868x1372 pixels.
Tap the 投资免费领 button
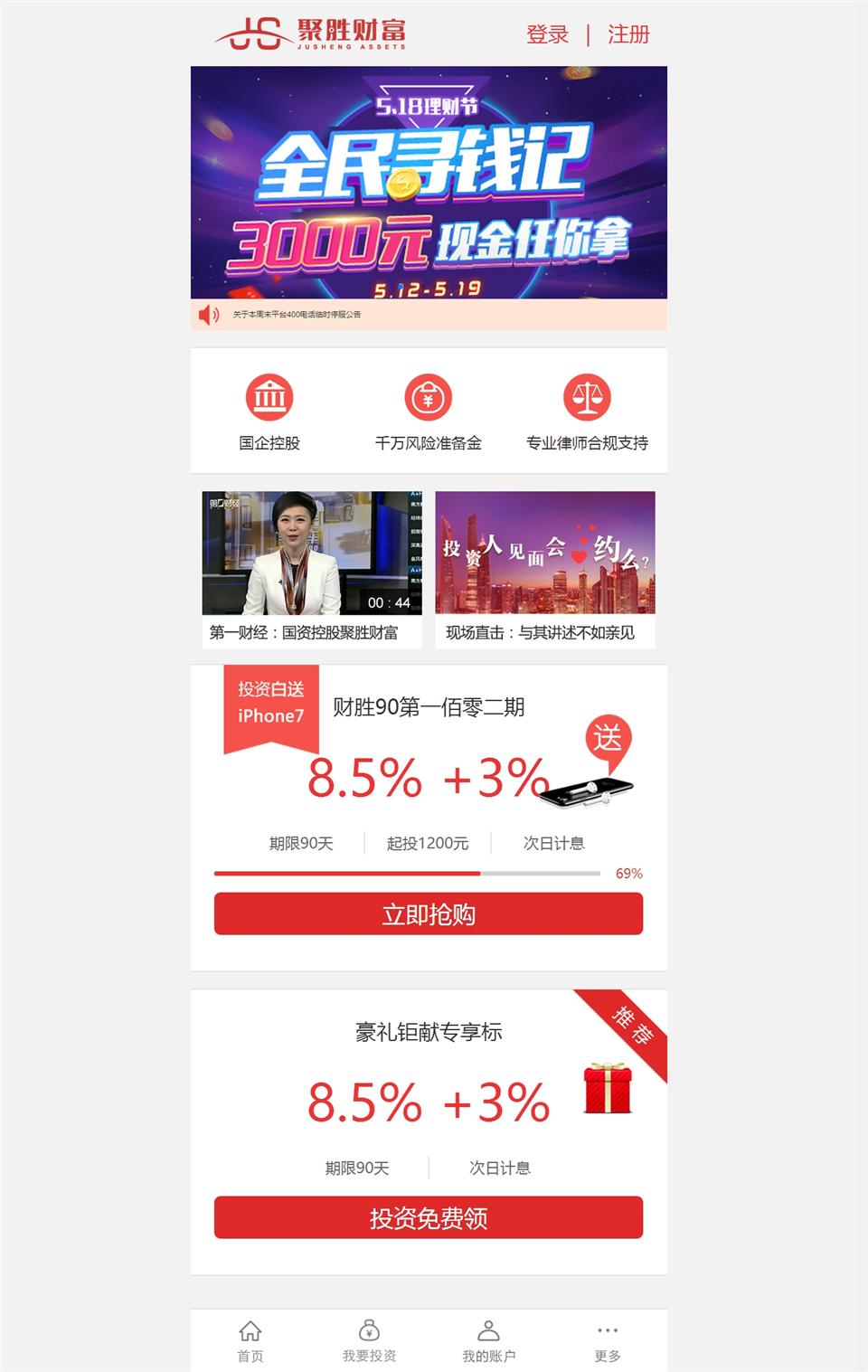coord(429,1218)
